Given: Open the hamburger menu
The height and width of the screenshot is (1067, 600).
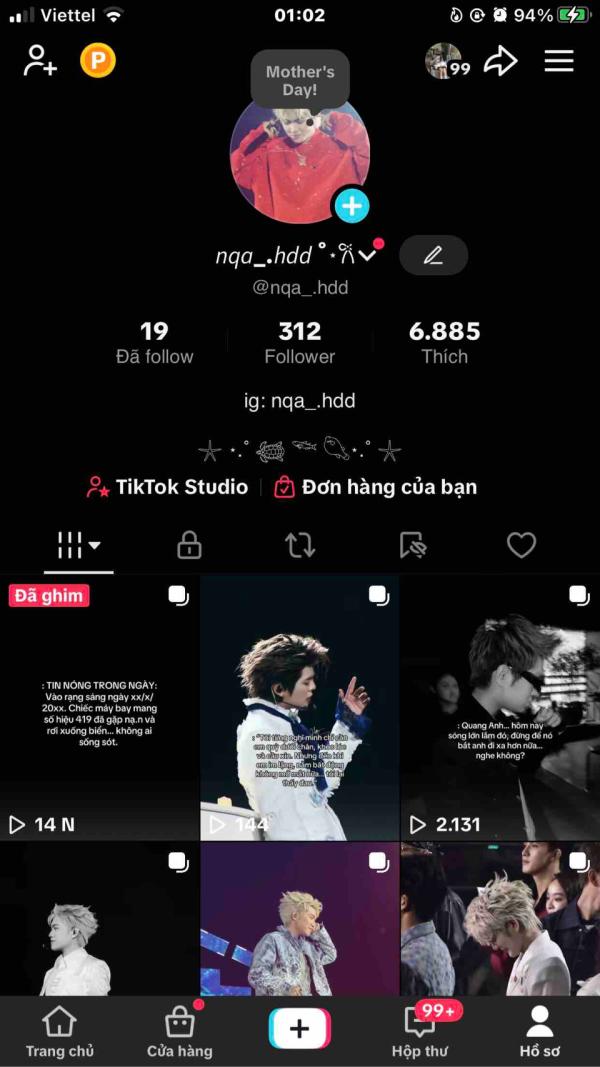Looking at the screenshot, I should pyautogui.click(x=559, y=61).
